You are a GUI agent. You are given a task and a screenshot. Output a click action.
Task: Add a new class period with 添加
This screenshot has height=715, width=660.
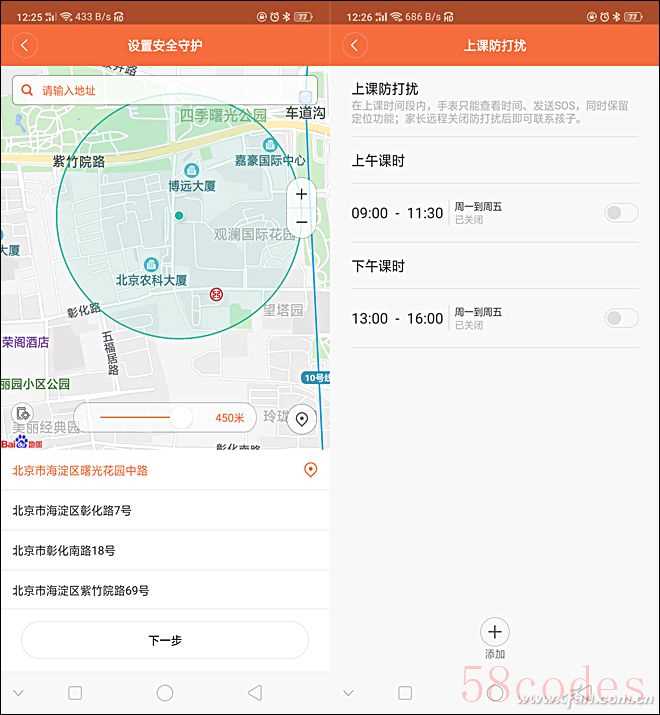coord(495,632)
